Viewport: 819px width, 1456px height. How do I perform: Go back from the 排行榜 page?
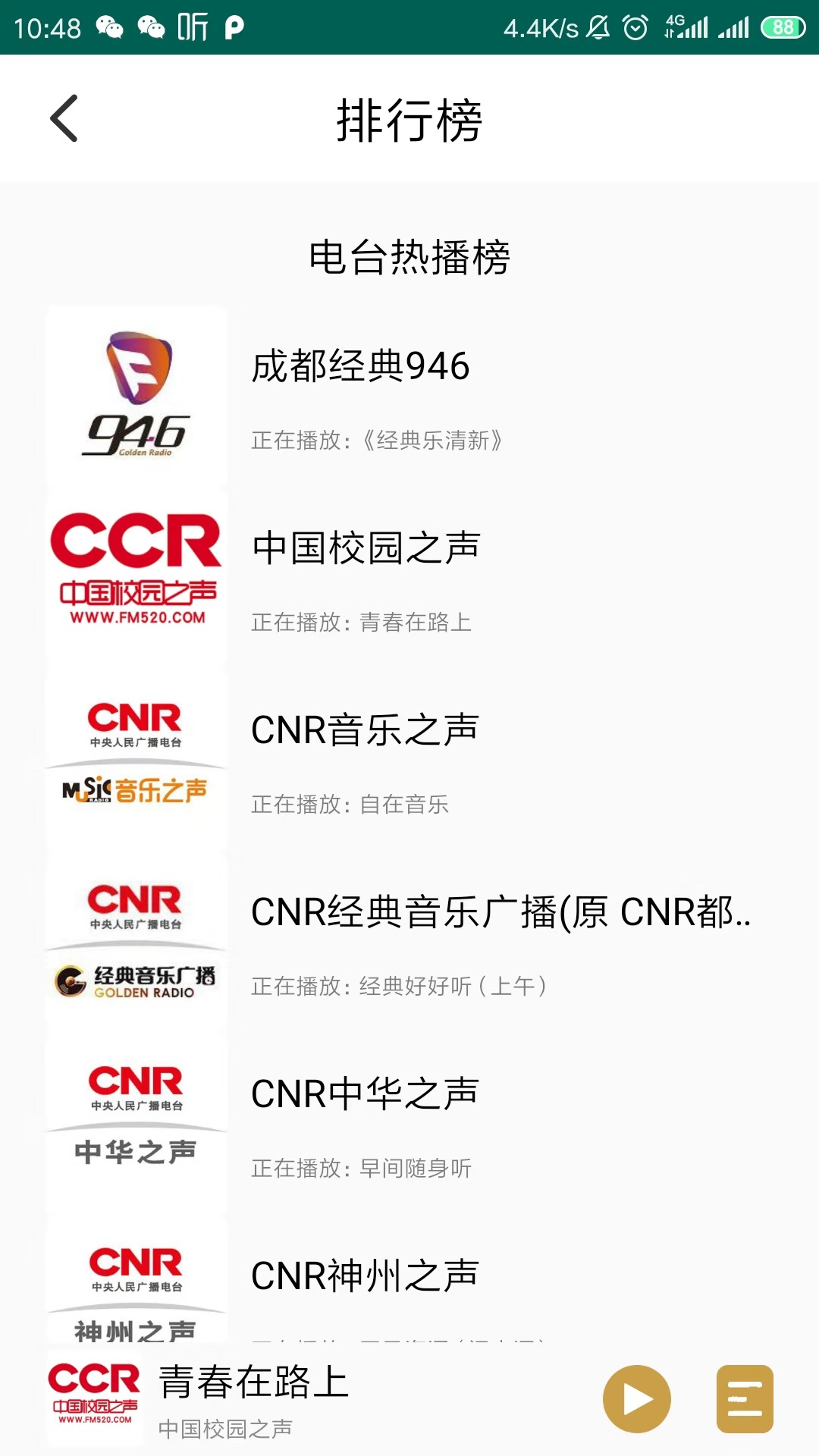click(x=64, y=118)
